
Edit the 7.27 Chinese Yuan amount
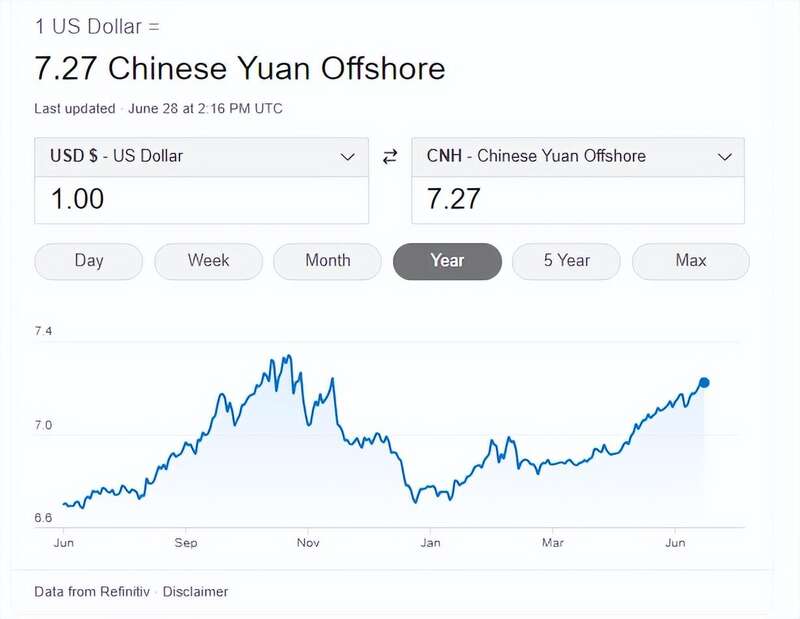pyautogui.click(x=578, y=199)
